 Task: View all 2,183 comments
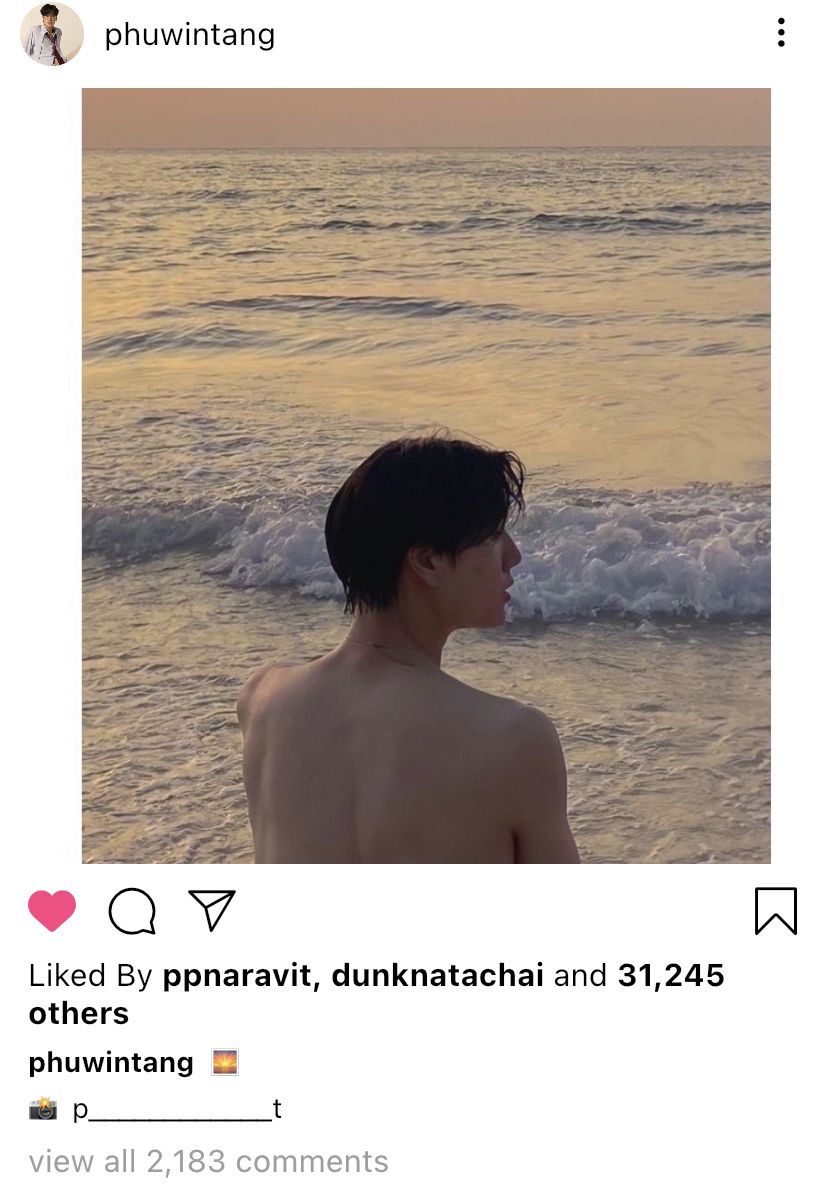tap(208, 1161)
